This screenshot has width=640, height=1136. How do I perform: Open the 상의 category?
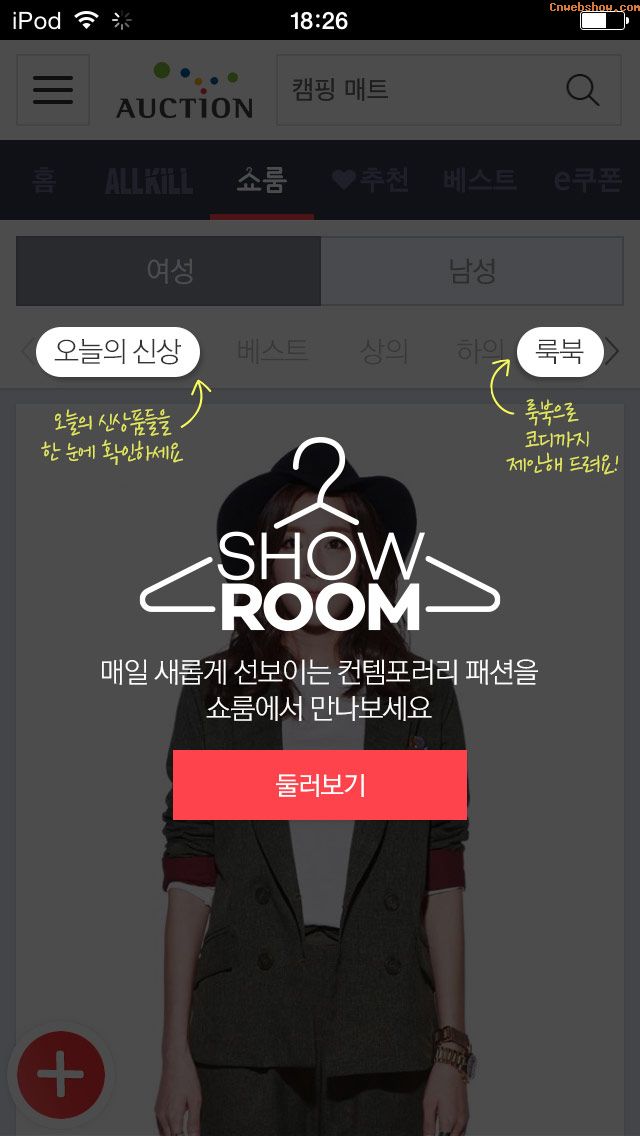[x=384, y=352]
